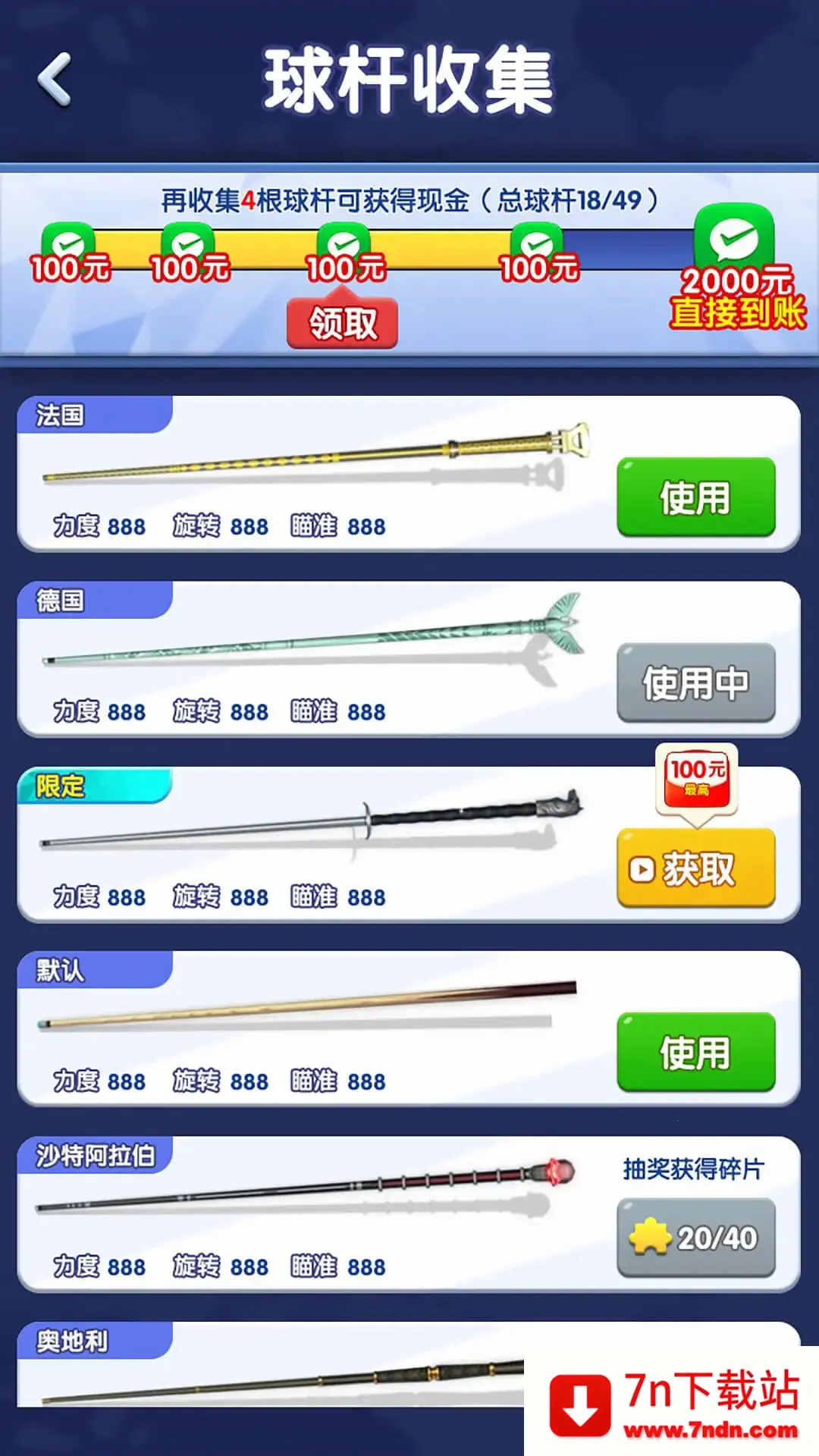
Task: Switch to the 球杆收集 title header
Action: click(409, 80)
